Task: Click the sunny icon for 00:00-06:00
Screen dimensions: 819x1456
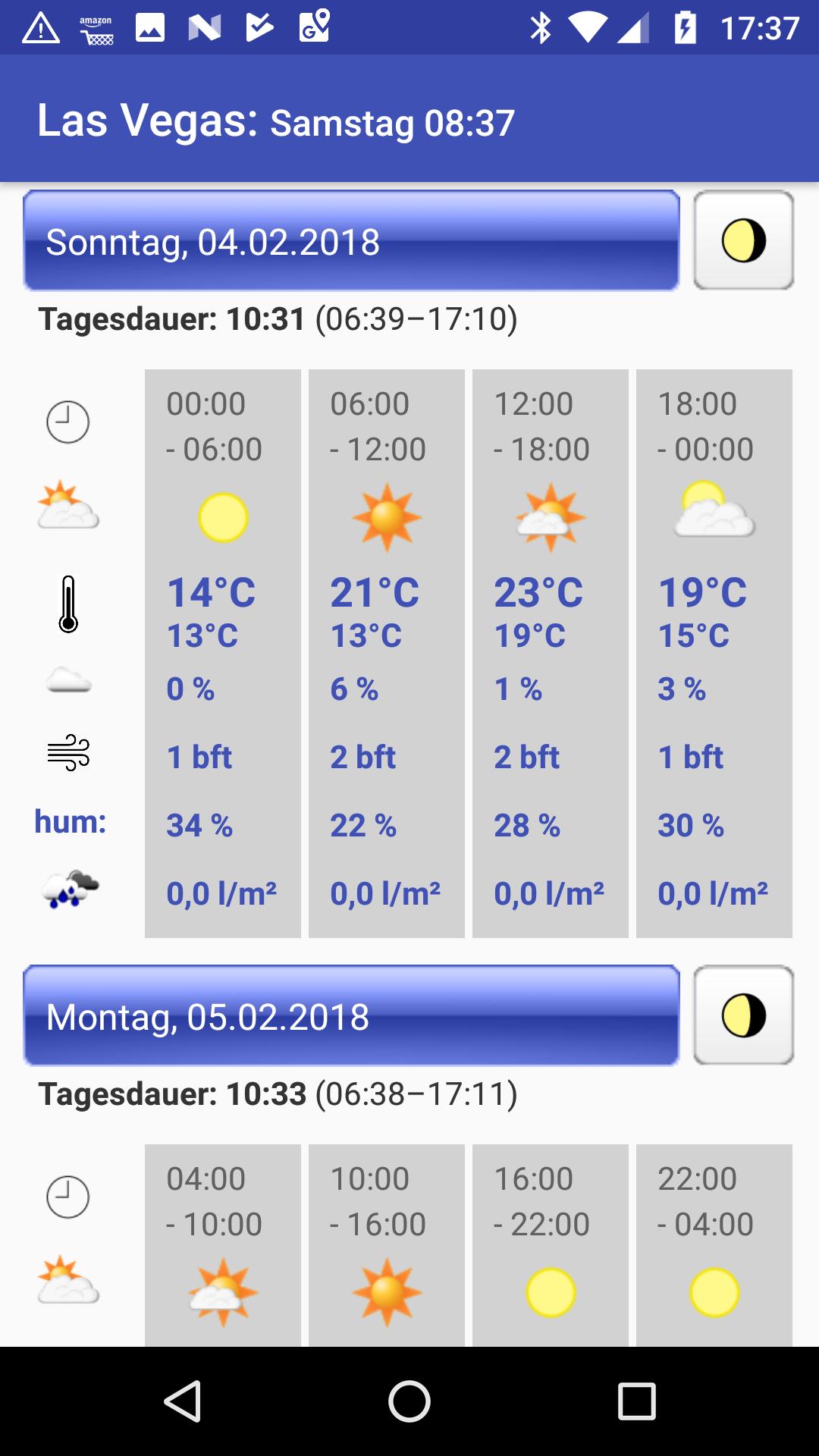Action: (x=224, y=517)
